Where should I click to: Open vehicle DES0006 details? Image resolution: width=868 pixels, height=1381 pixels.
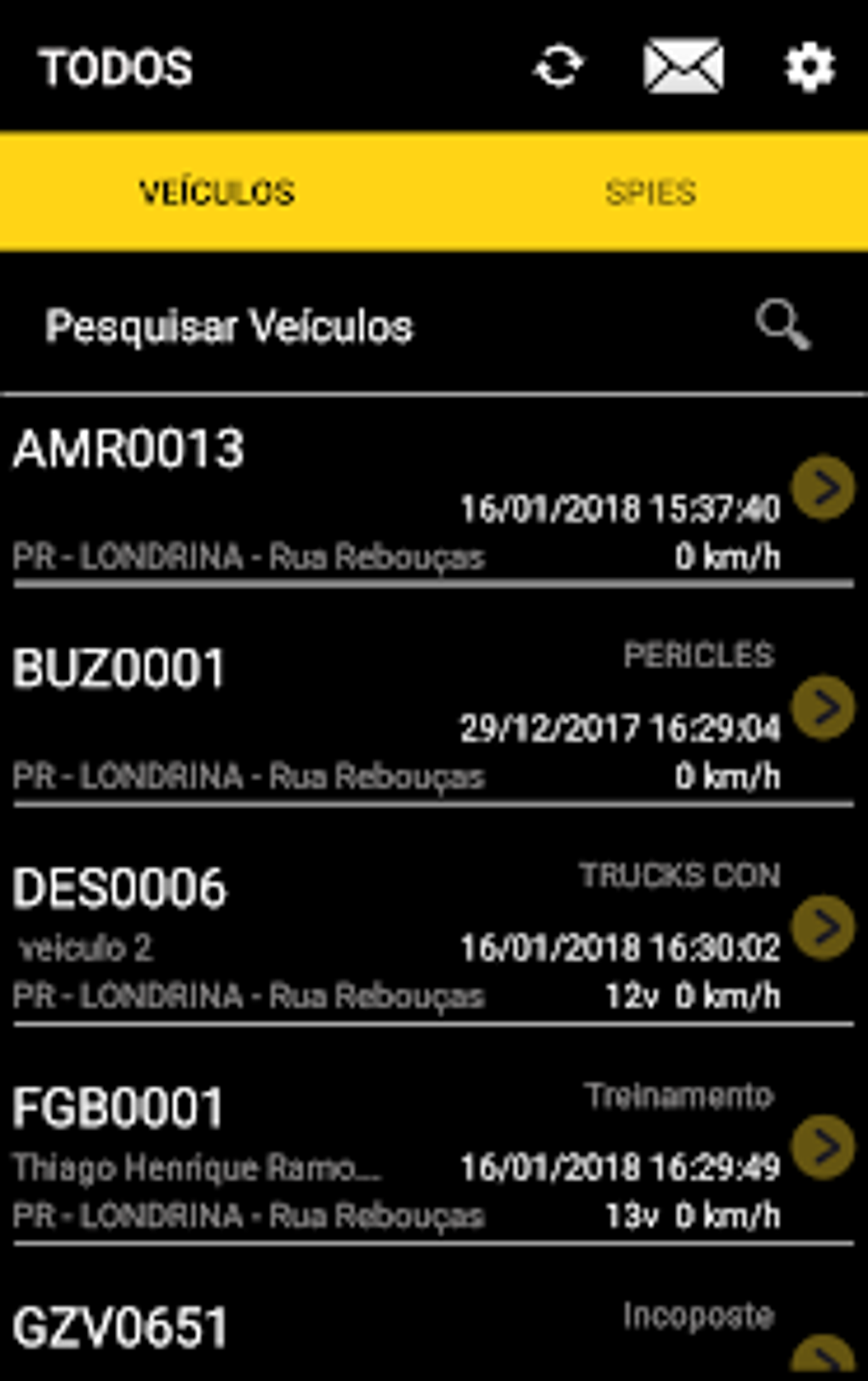[x=823, y=927]
